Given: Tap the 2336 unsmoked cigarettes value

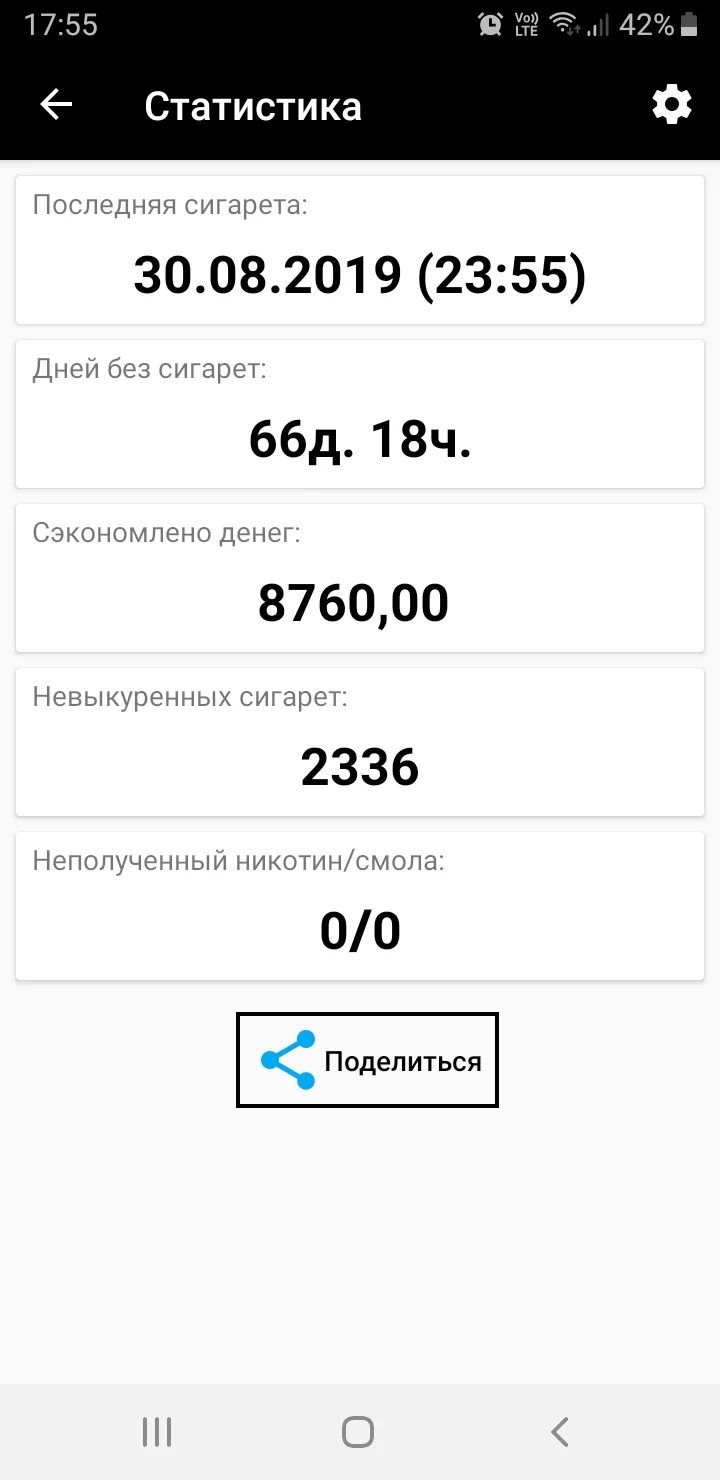Looking at the screenshot, I should (360, 766).
